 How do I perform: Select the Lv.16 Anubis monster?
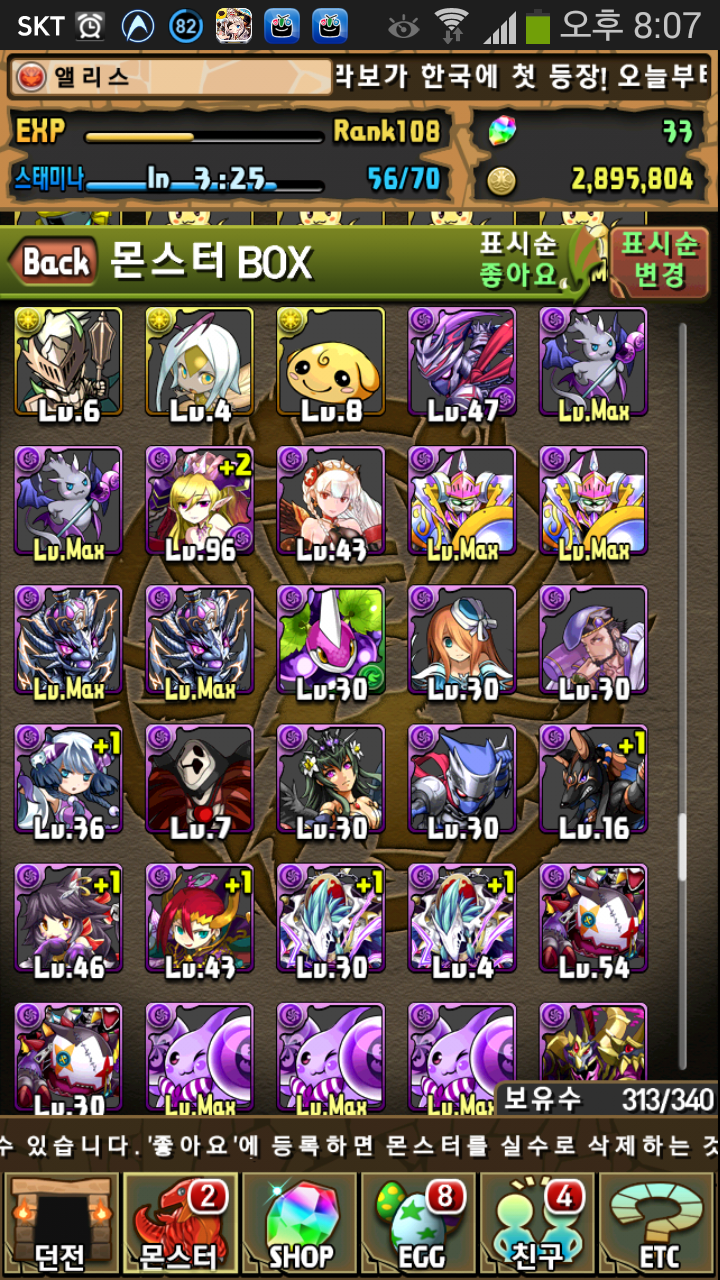pyautogui.click(x=594, y=779)
